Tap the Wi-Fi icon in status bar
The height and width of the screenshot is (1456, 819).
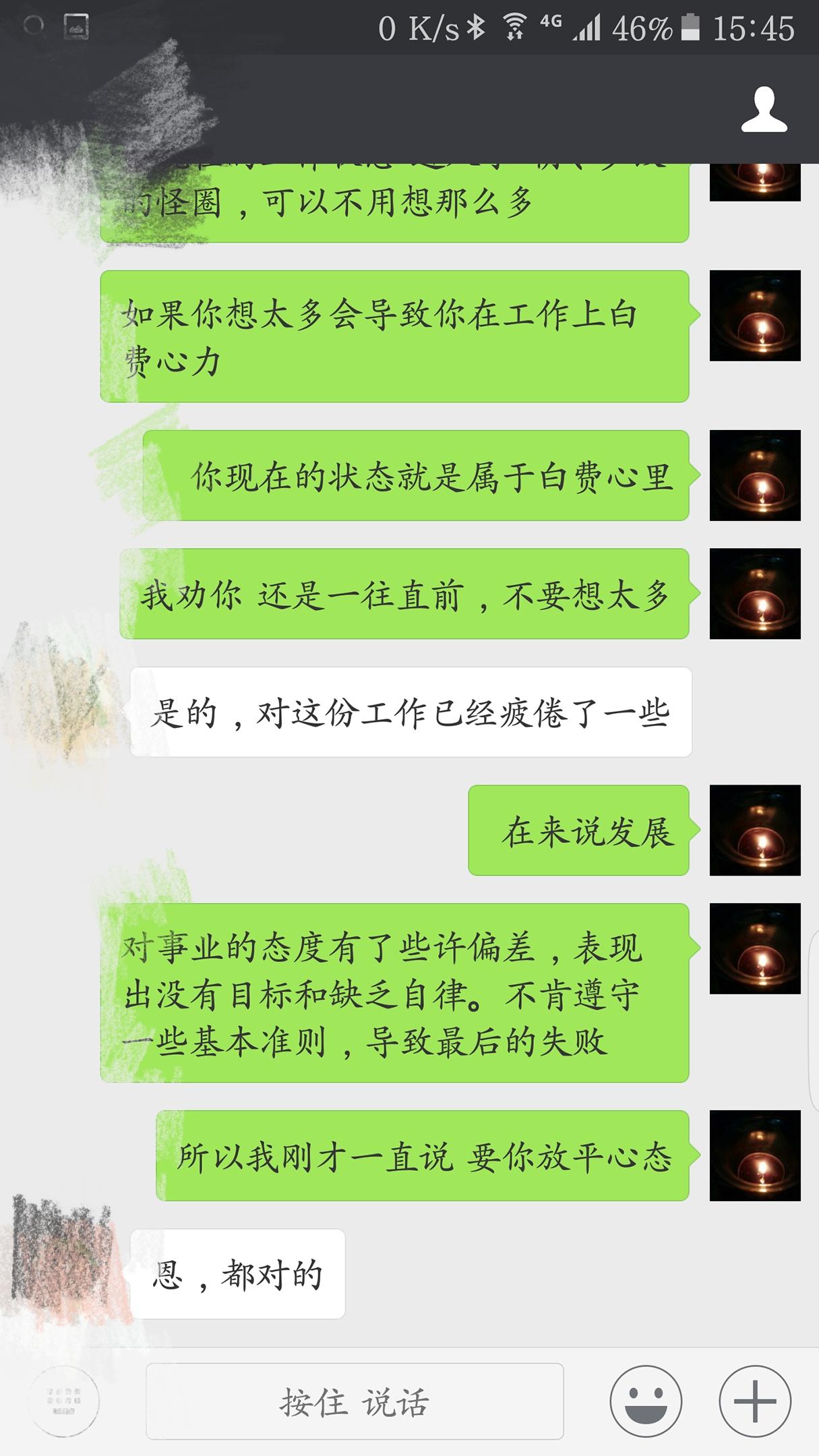[515, 25]
